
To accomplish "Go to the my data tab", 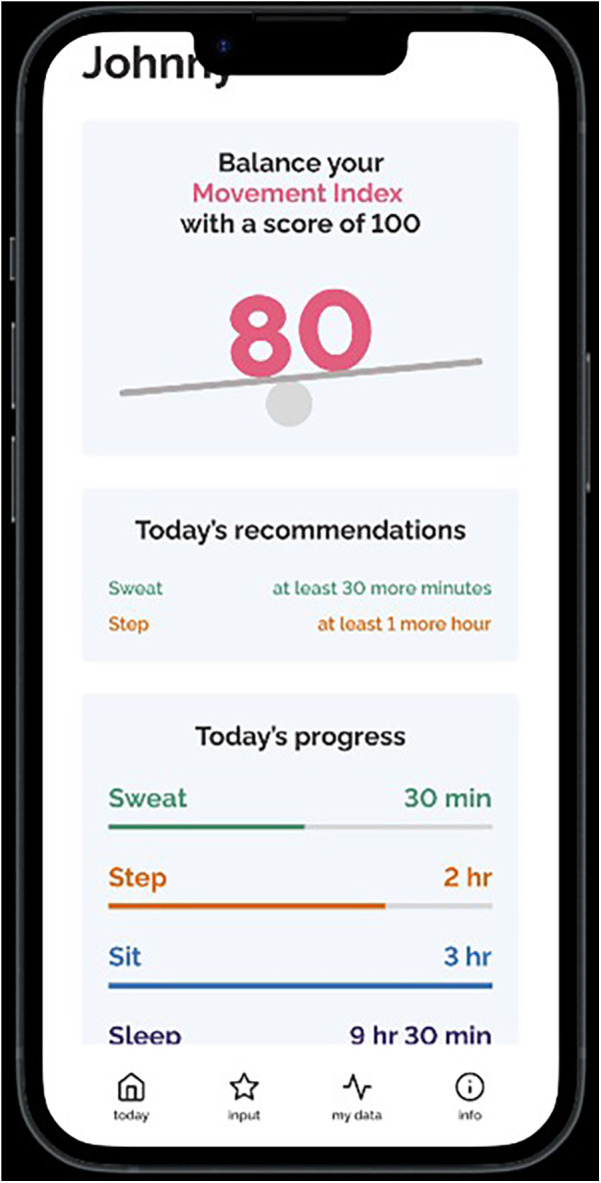I will (x=357, y=1098).
